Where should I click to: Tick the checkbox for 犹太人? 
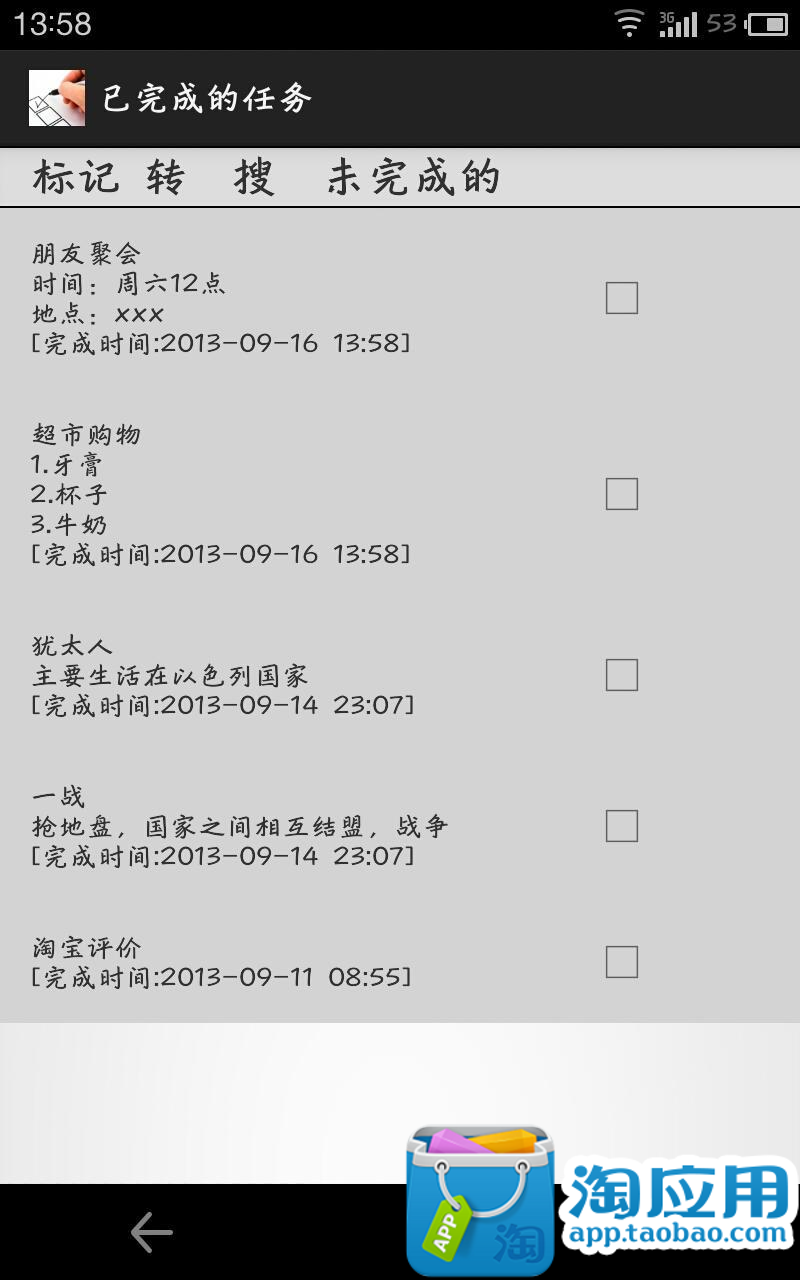coord(621,675)
